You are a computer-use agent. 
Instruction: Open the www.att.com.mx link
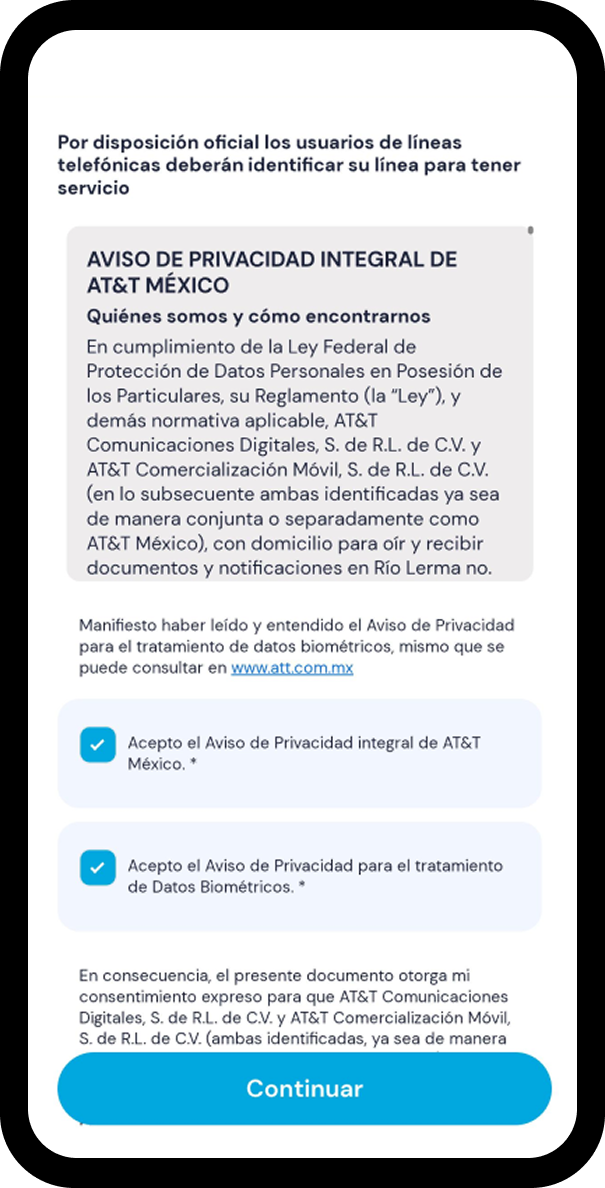[x=292, y=669]
